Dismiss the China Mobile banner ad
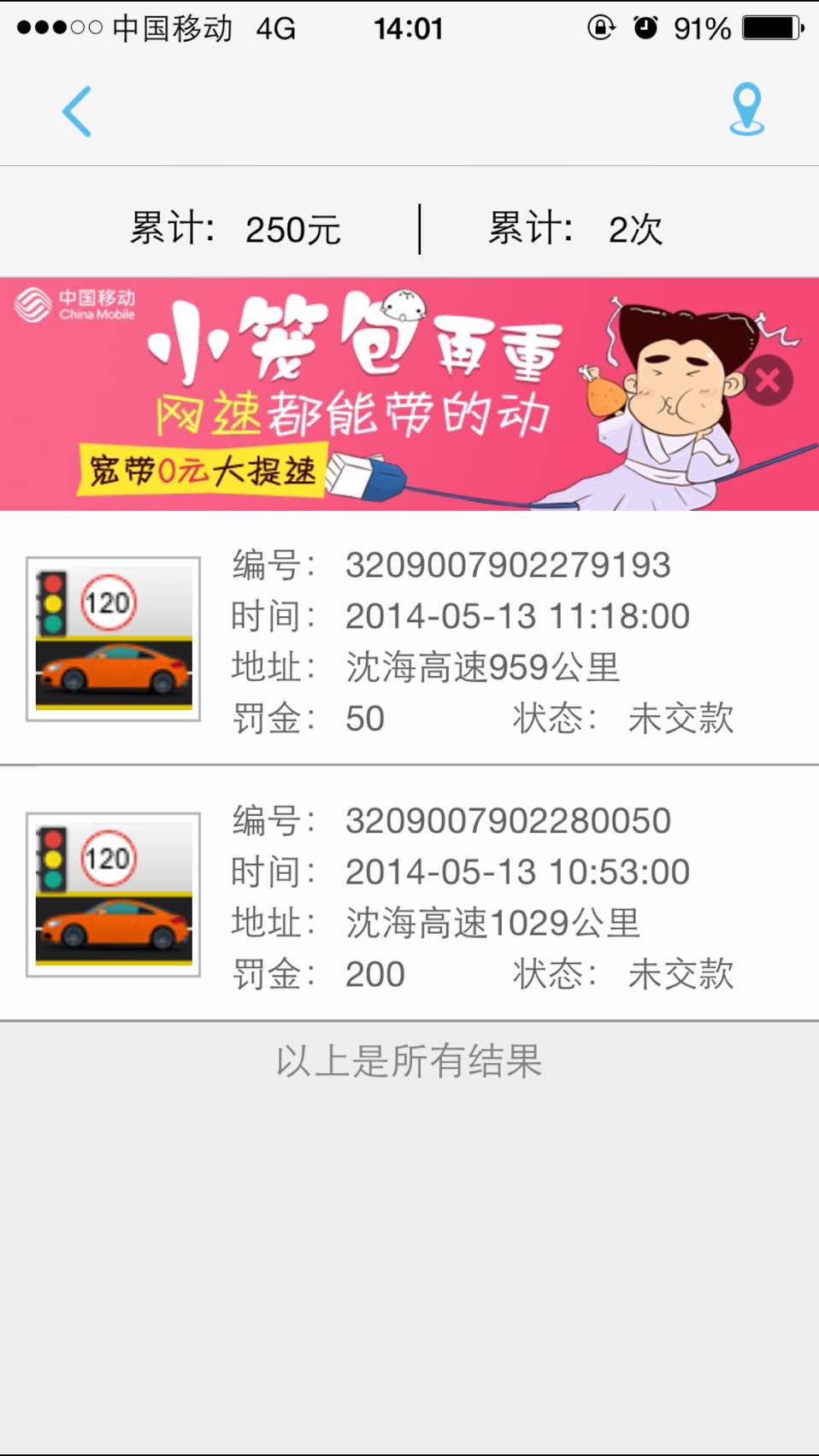 [x=768, y=380]
